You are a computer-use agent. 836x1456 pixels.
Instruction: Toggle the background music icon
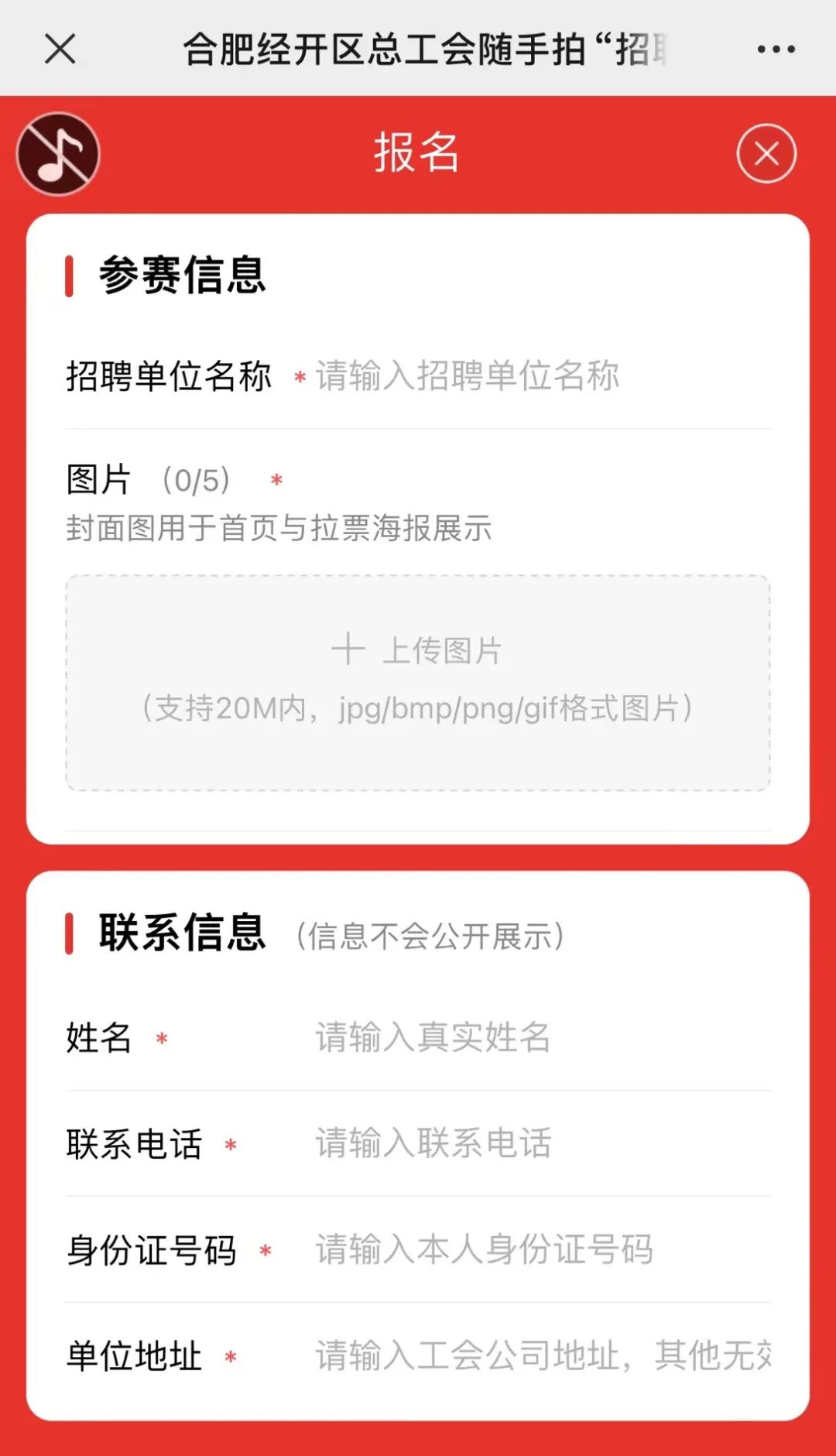pos(58,154)
